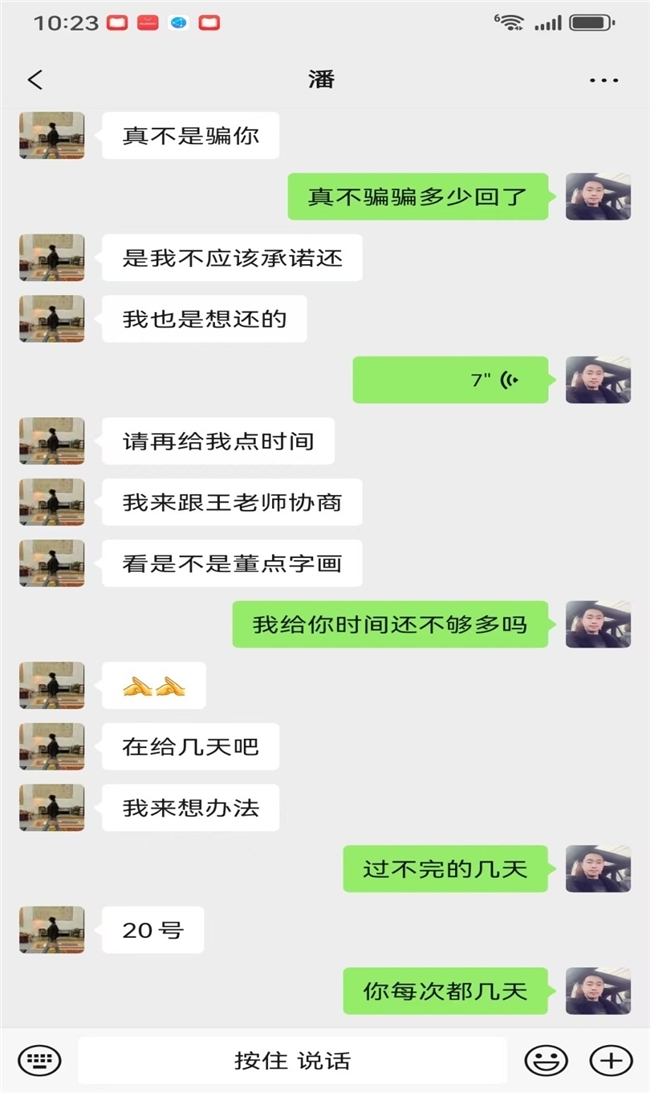Image resolution: width=650 pixels, height=1093 pixels.
Task: Switch to keyboard text input
Action: 40,1060
